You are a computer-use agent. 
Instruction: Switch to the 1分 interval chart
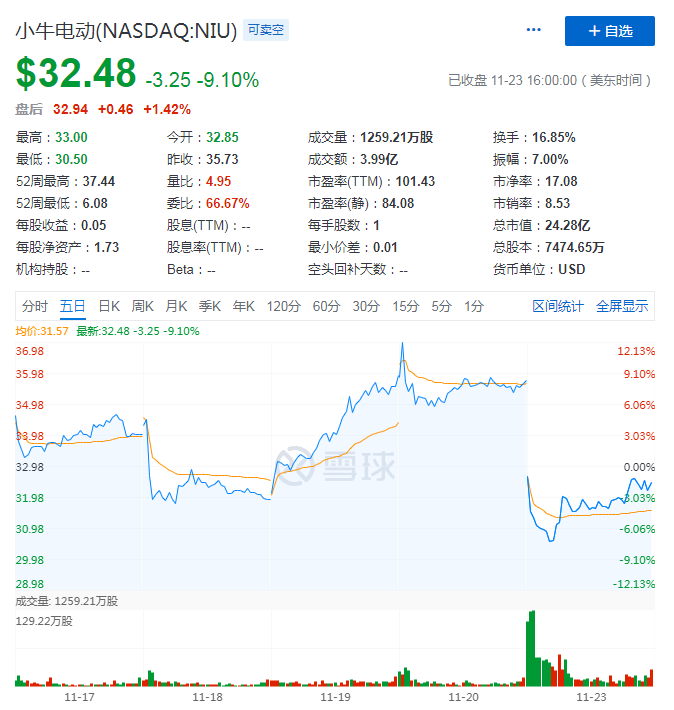474,306
